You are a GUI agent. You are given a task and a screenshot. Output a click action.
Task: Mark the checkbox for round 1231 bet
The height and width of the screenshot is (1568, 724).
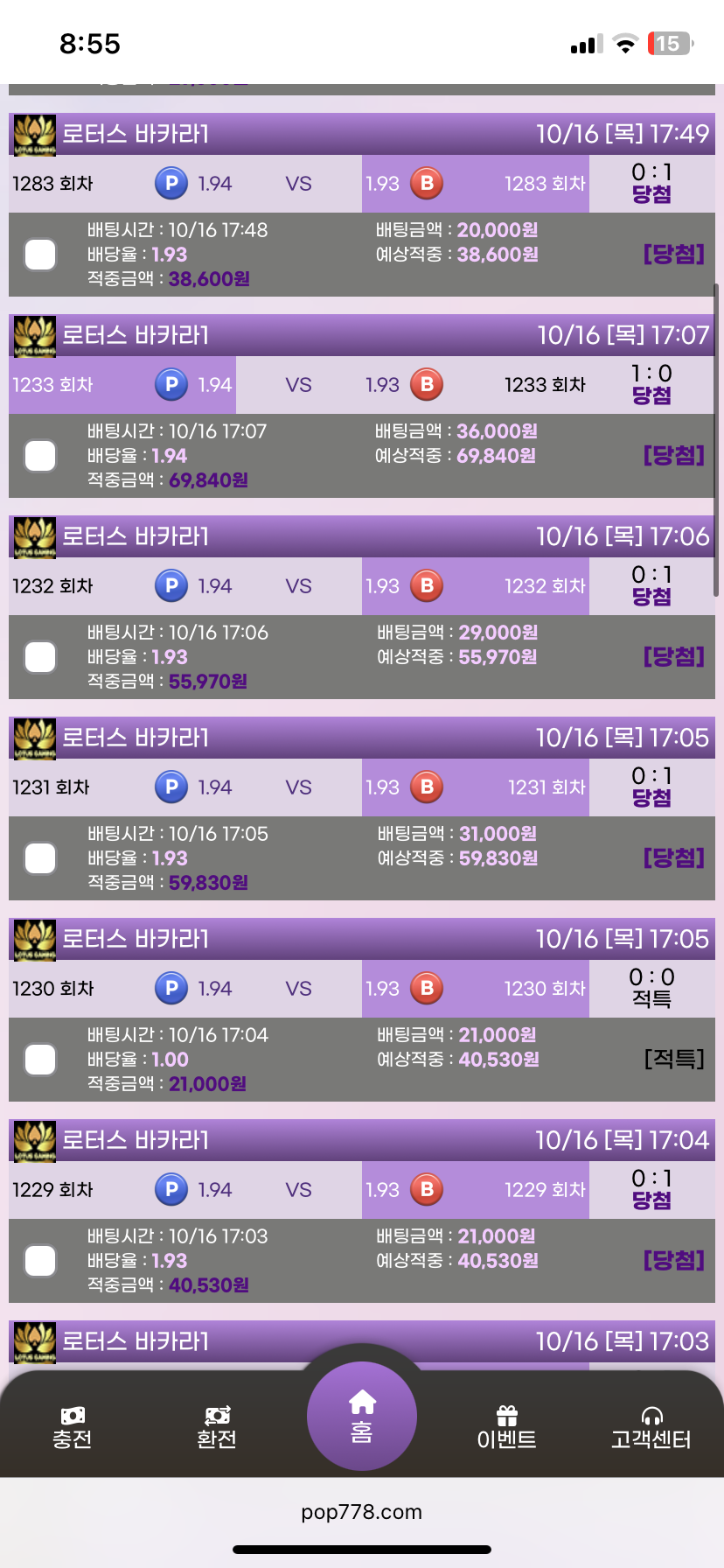tap(40, 858)
